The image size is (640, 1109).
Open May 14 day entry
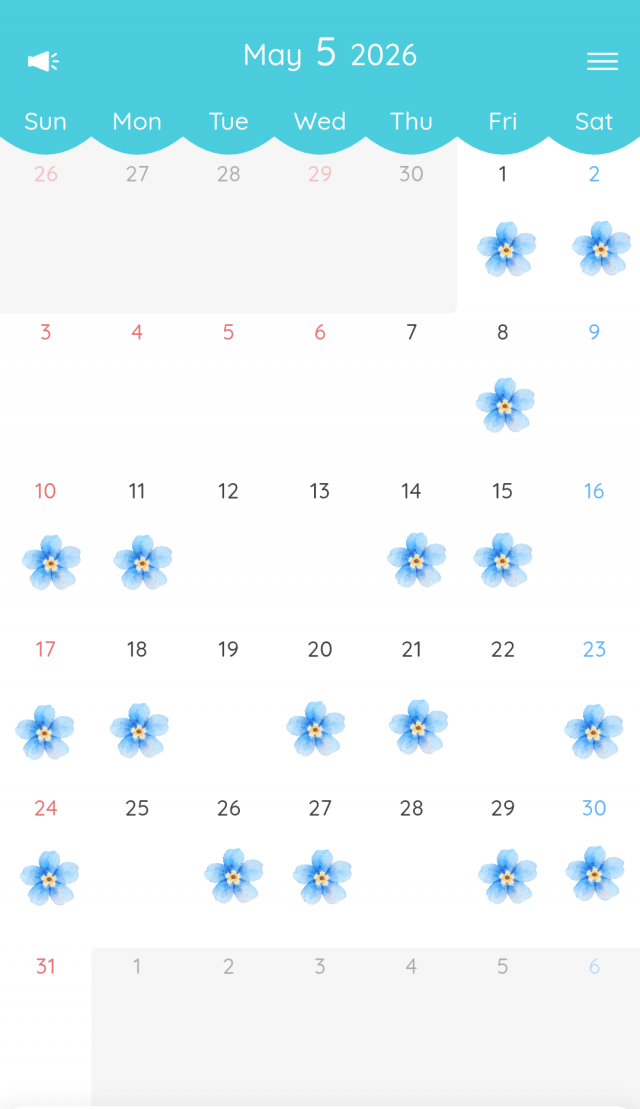(x=411, y=545)
